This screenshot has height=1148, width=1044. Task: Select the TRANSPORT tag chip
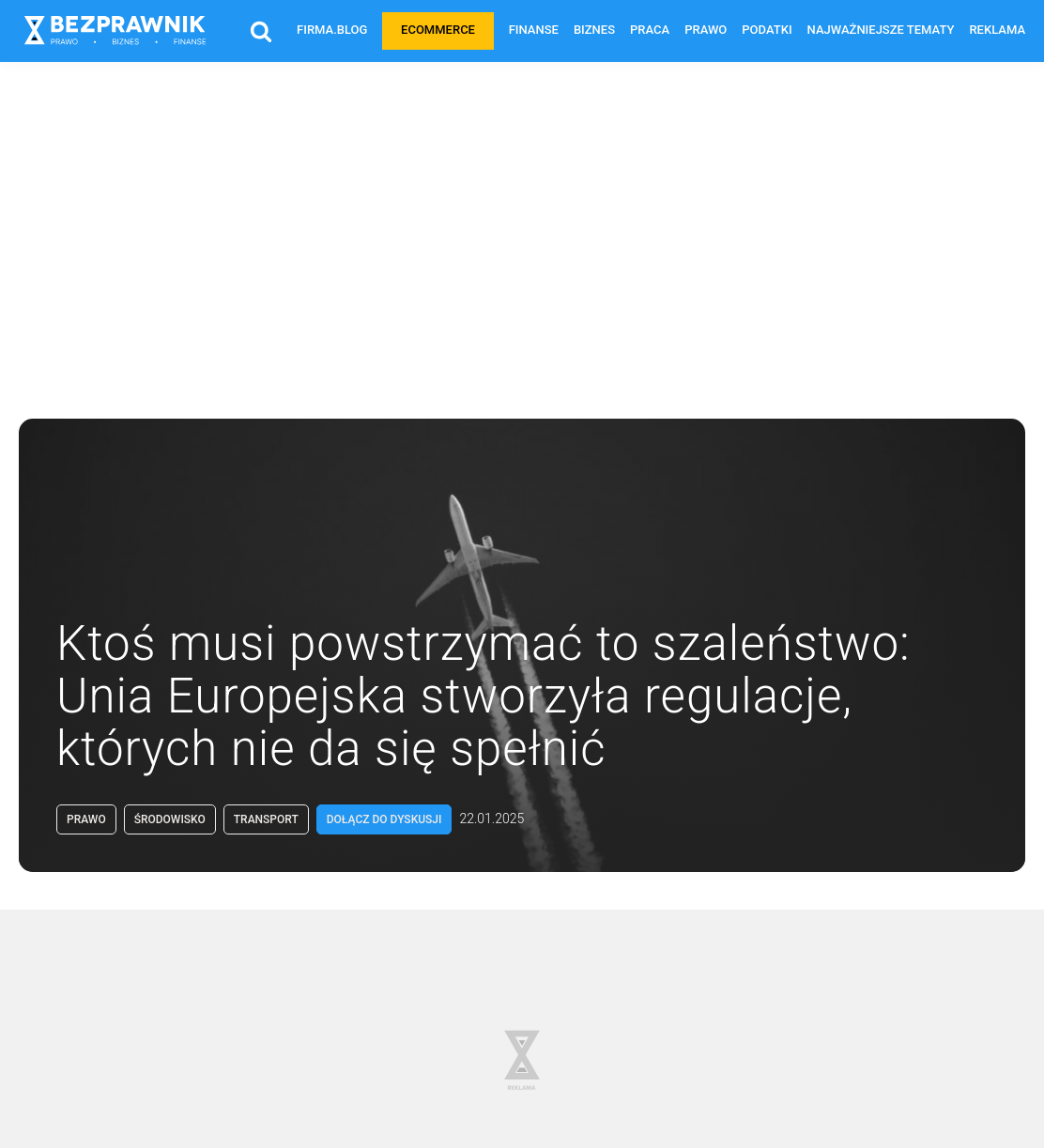tap(266, 819)
